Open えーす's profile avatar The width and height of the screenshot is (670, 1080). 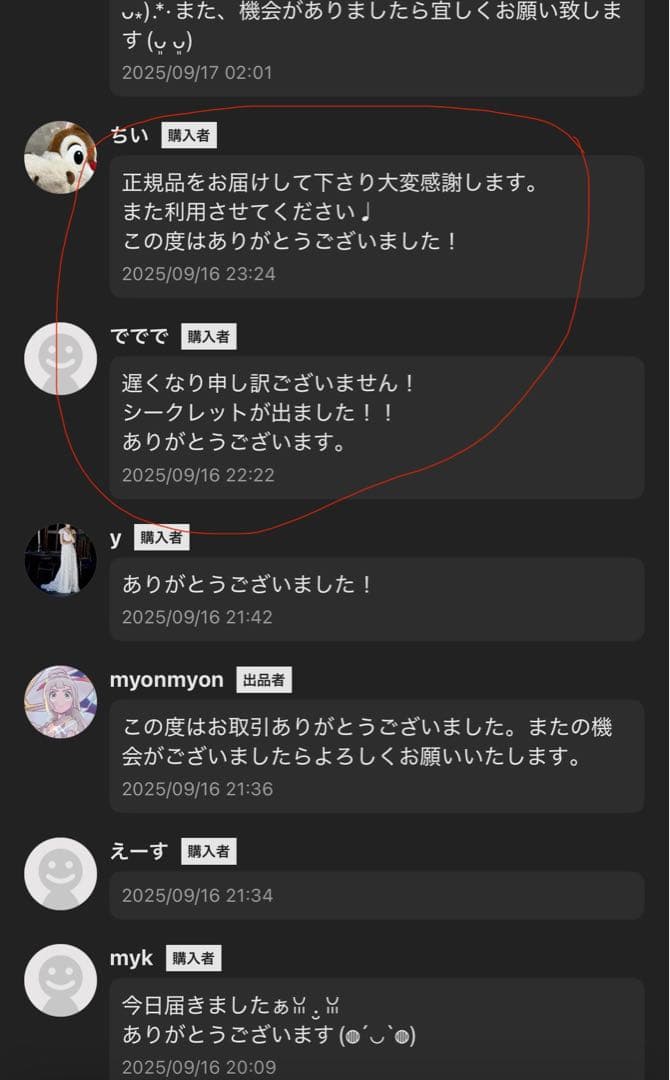[60, 873]
